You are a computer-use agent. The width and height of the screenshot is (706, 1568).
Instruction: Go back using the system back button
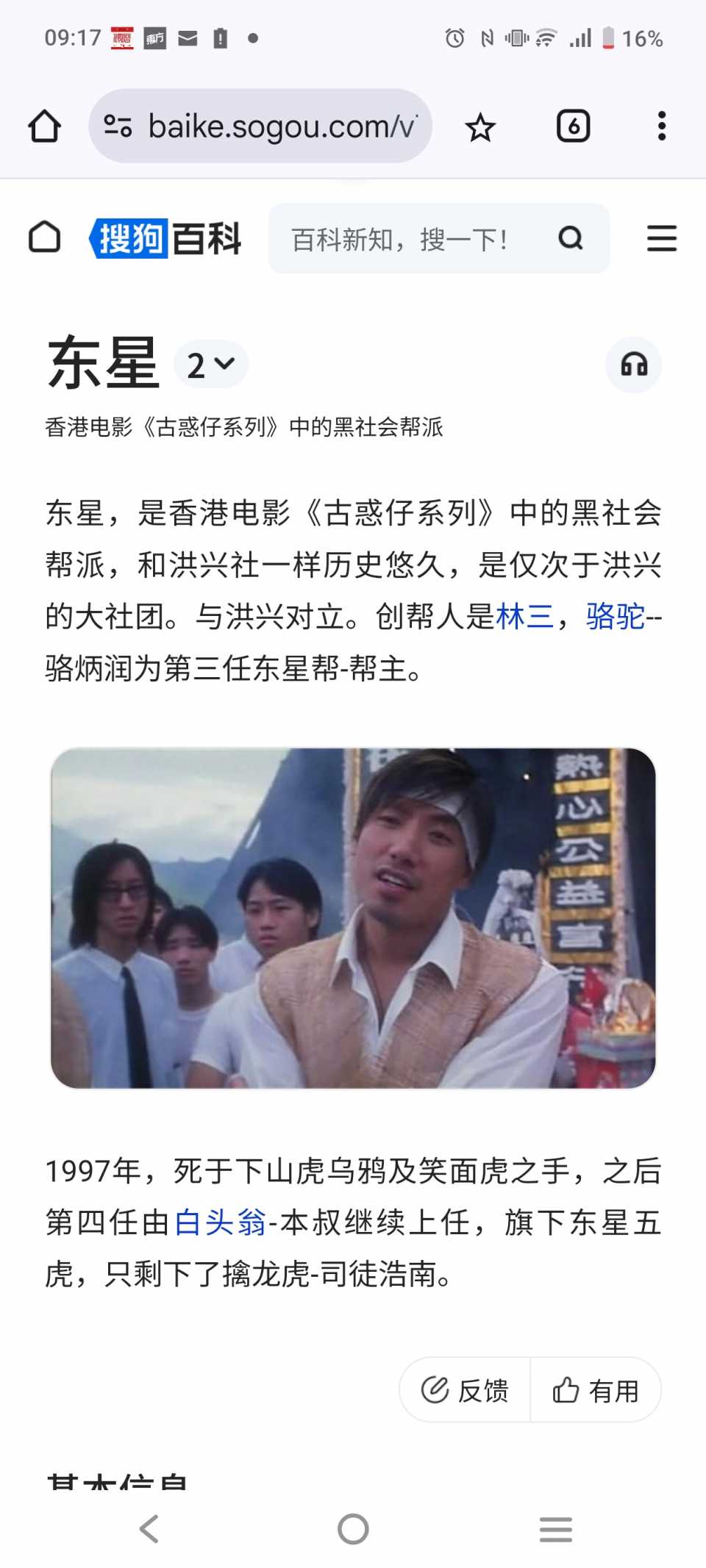pyautogui.click(x=149, y=1529)
